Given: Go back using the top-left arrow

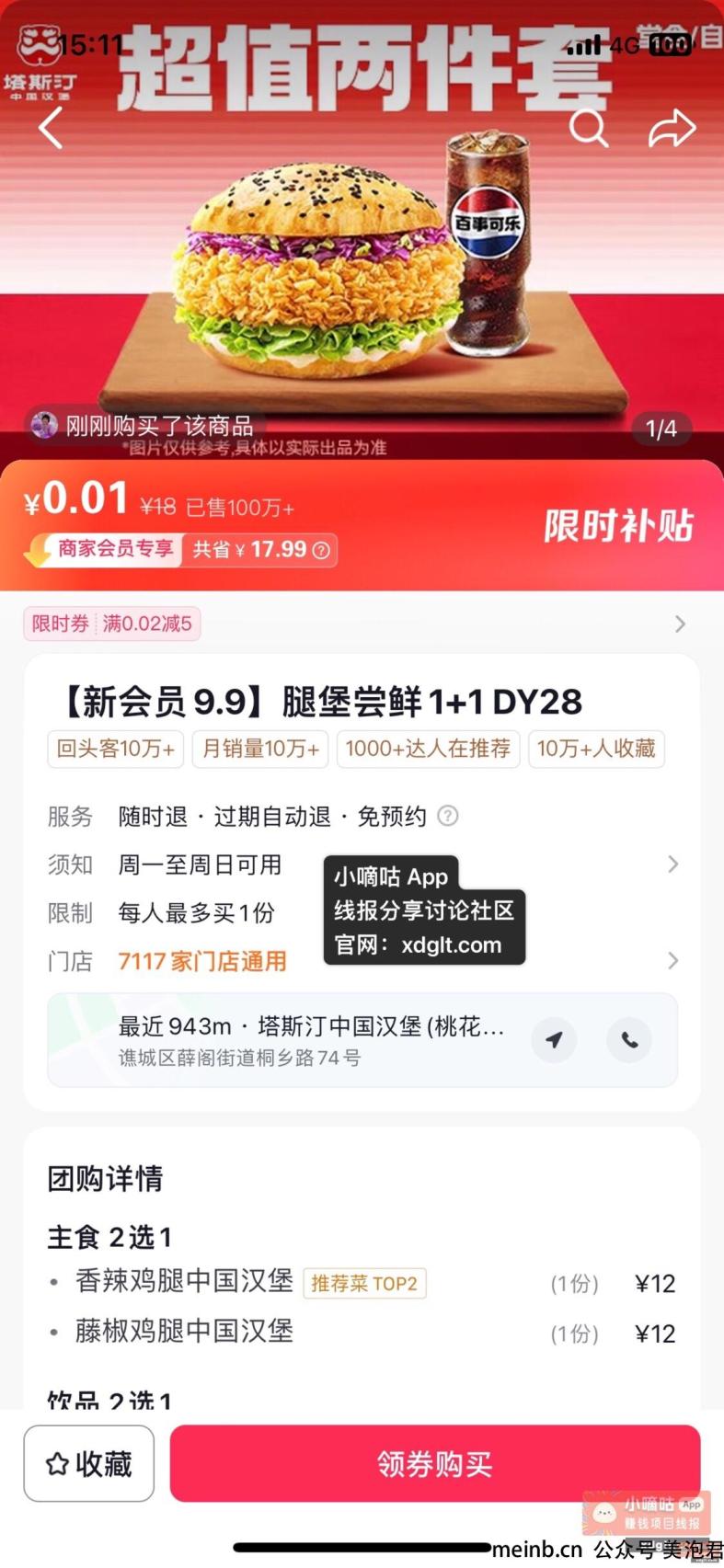Looking at the screenshot, I should click(x=51, y=128).
